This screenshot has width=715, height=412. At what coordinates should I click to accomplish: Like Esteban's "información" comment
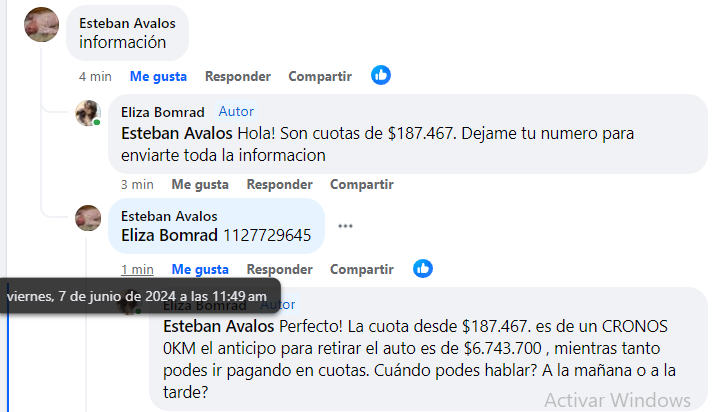[x=158, y=76]
